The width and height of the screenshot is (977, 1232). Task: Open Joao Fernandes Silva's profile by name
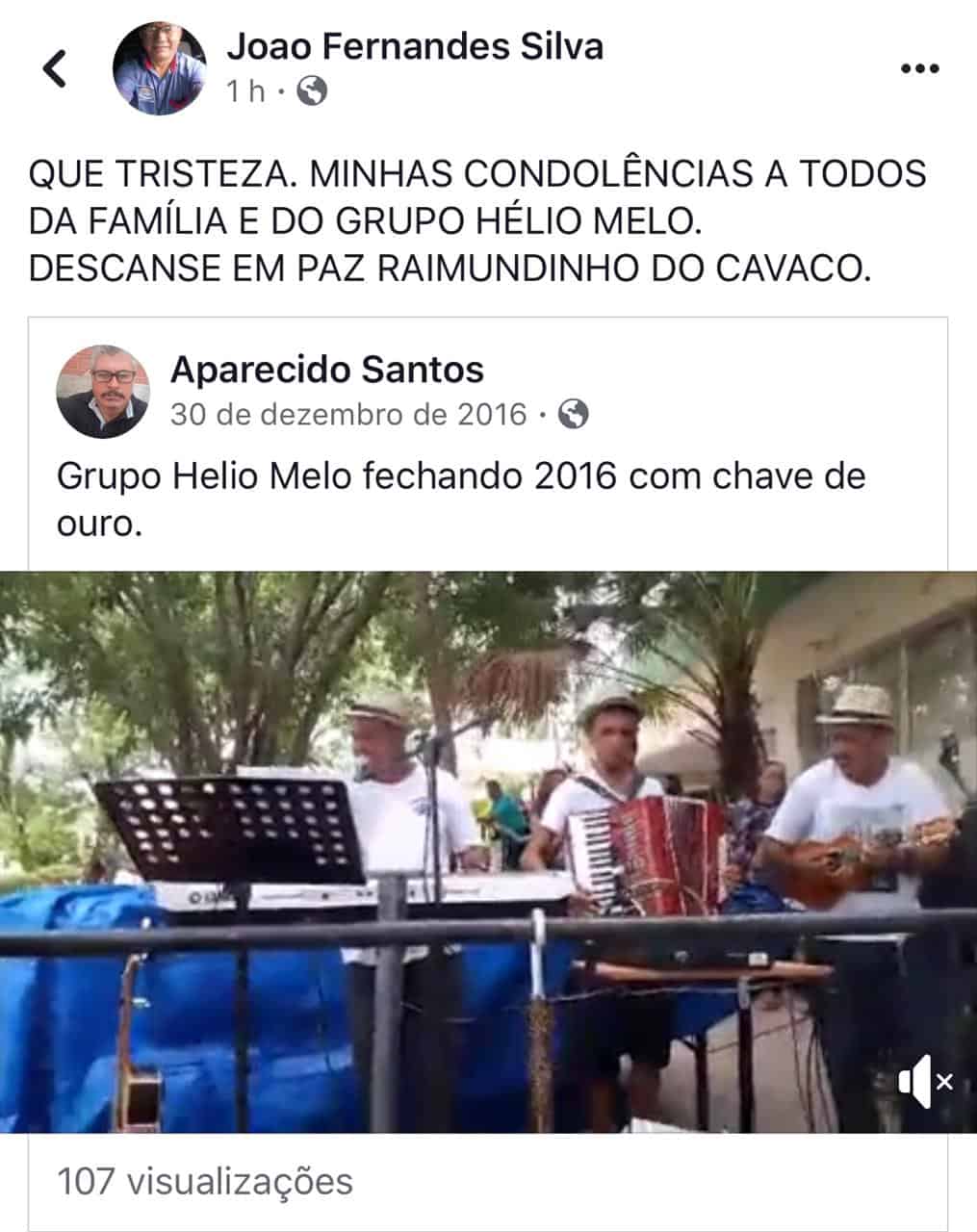click(415, 45)
